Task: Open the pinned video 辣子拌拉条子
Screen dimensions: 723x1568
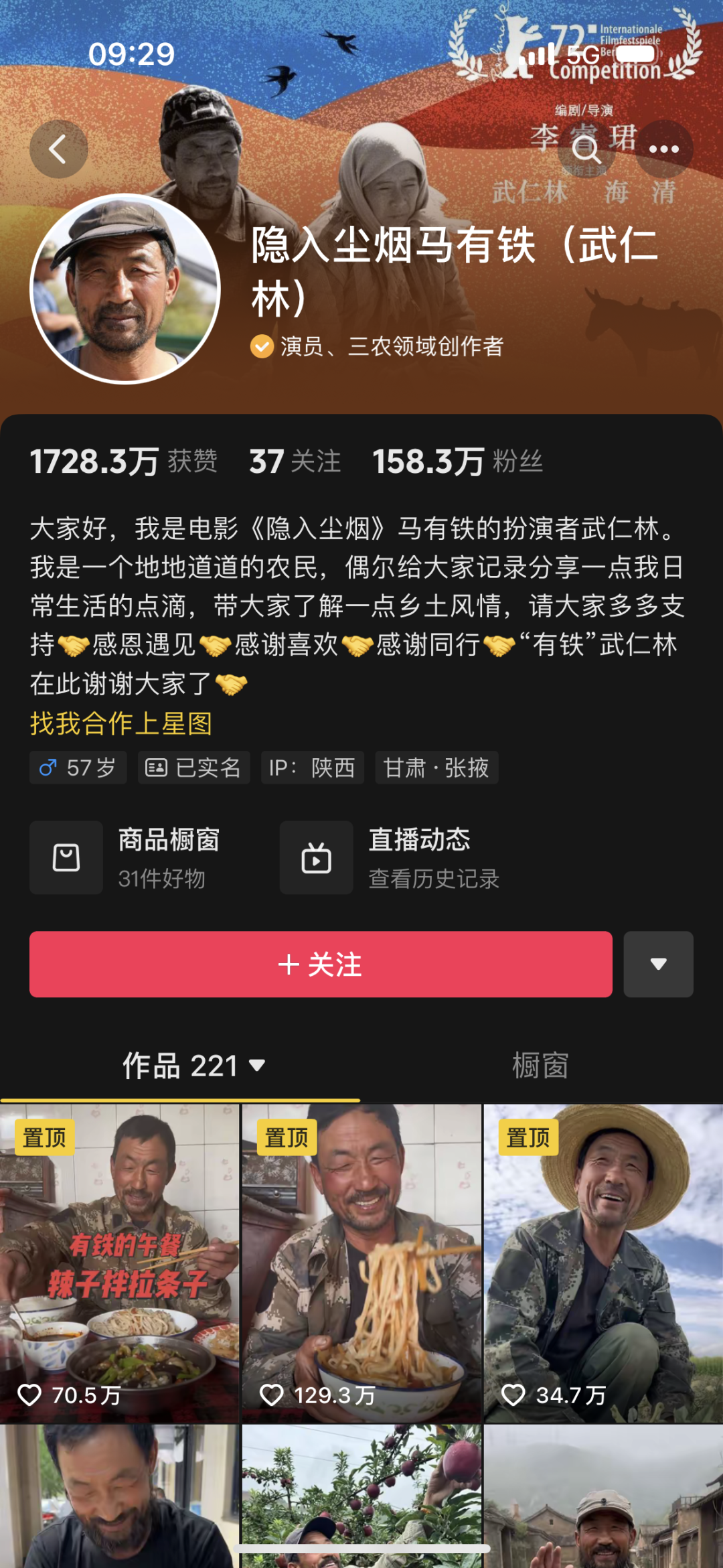Action: click(x=119, y=1263)
